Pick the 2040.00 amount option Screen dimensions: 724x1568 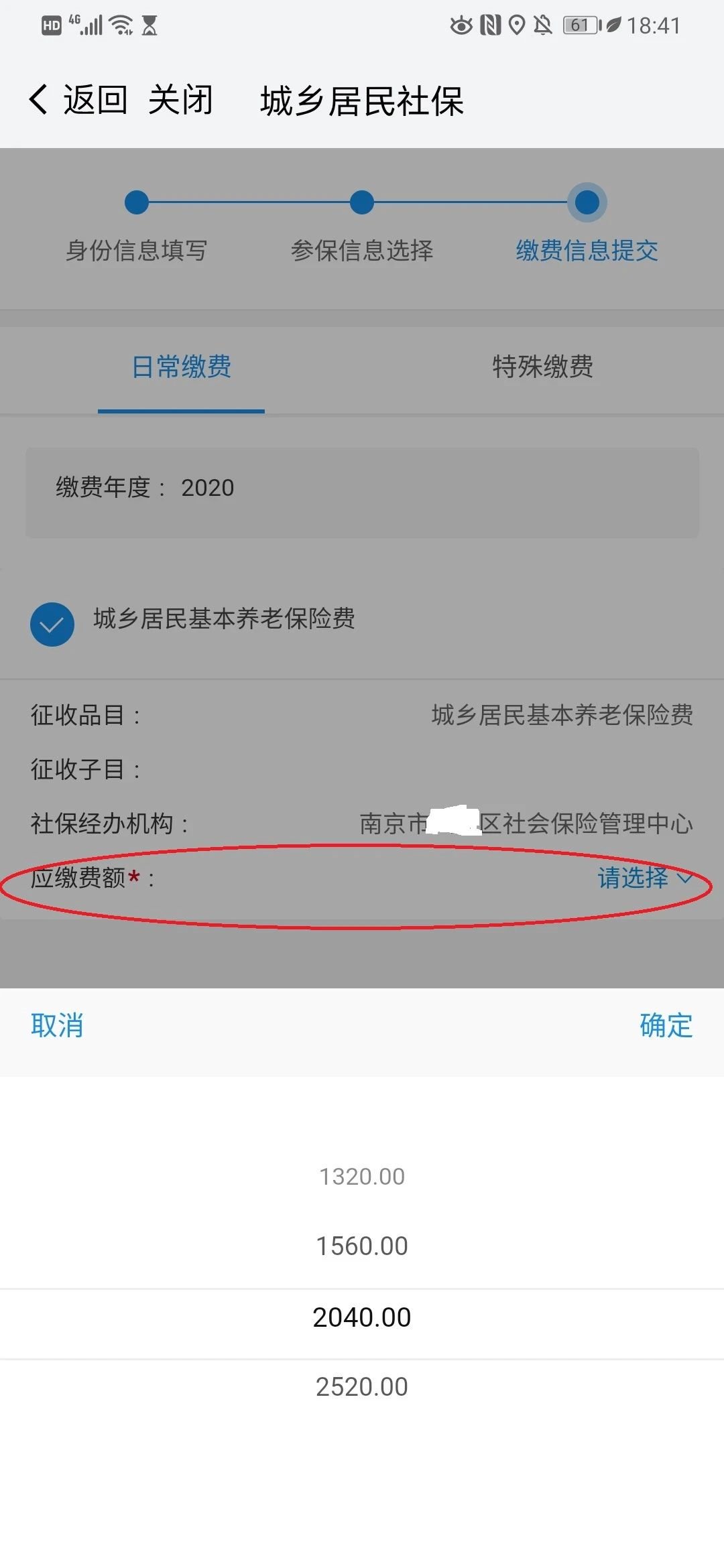362,1317
